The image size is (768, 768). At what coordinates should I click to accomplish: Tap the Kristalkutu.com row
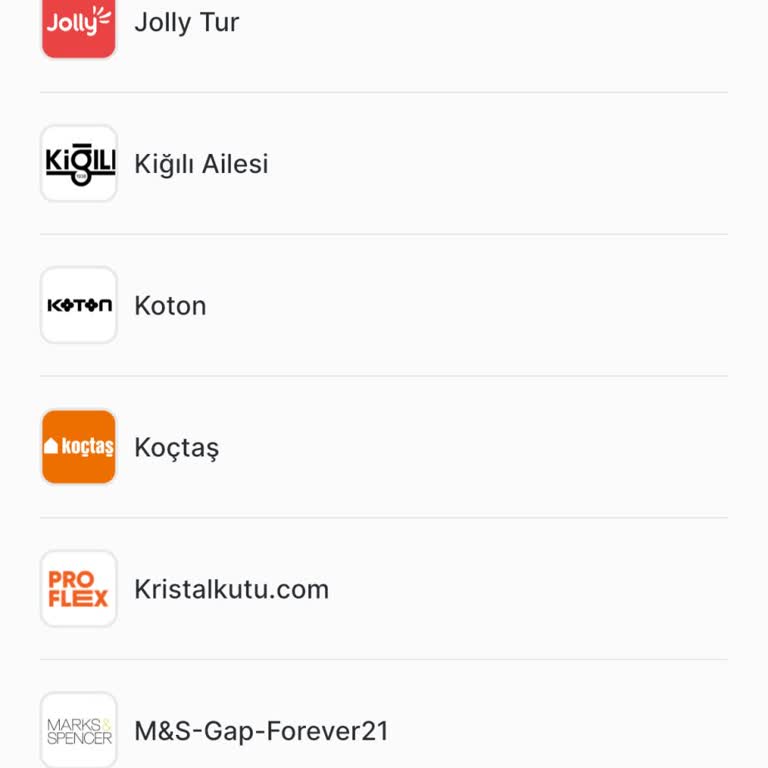tap(231, 590)
